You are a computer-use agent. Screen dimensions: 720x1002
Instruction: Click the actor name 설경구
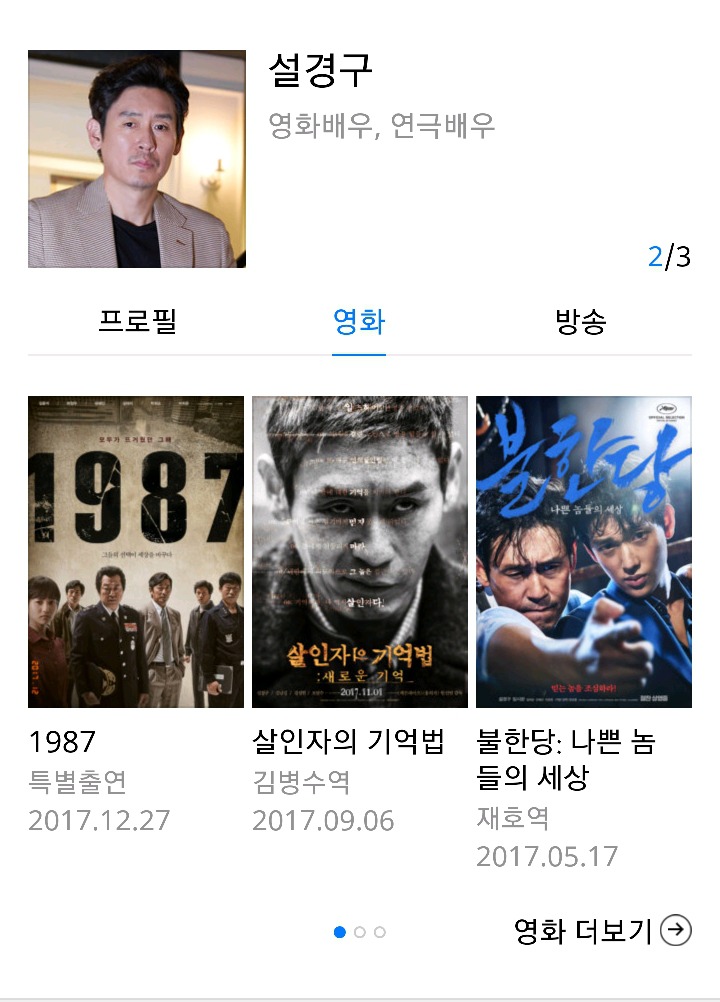pos(322,66)
